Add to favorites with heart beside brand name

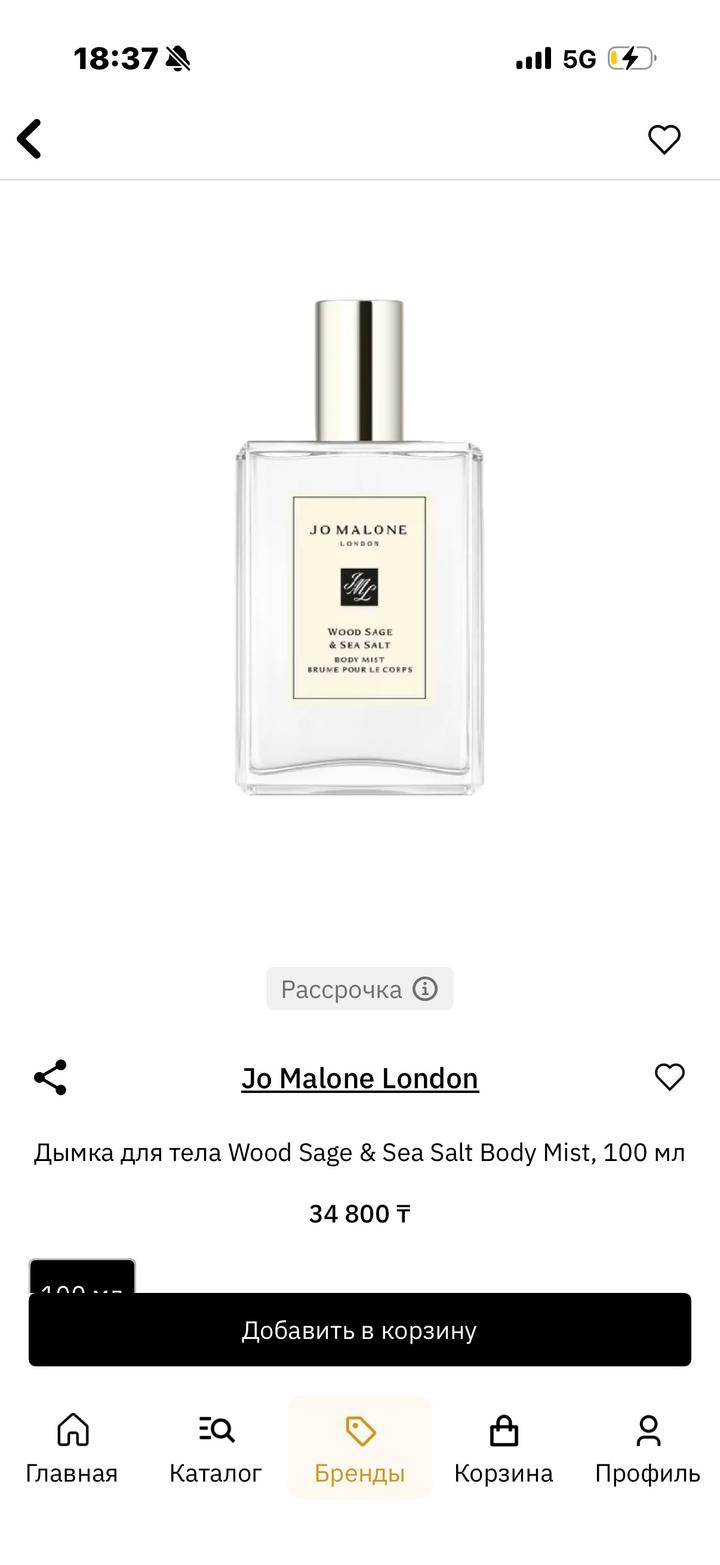[x=669, y=1077]
